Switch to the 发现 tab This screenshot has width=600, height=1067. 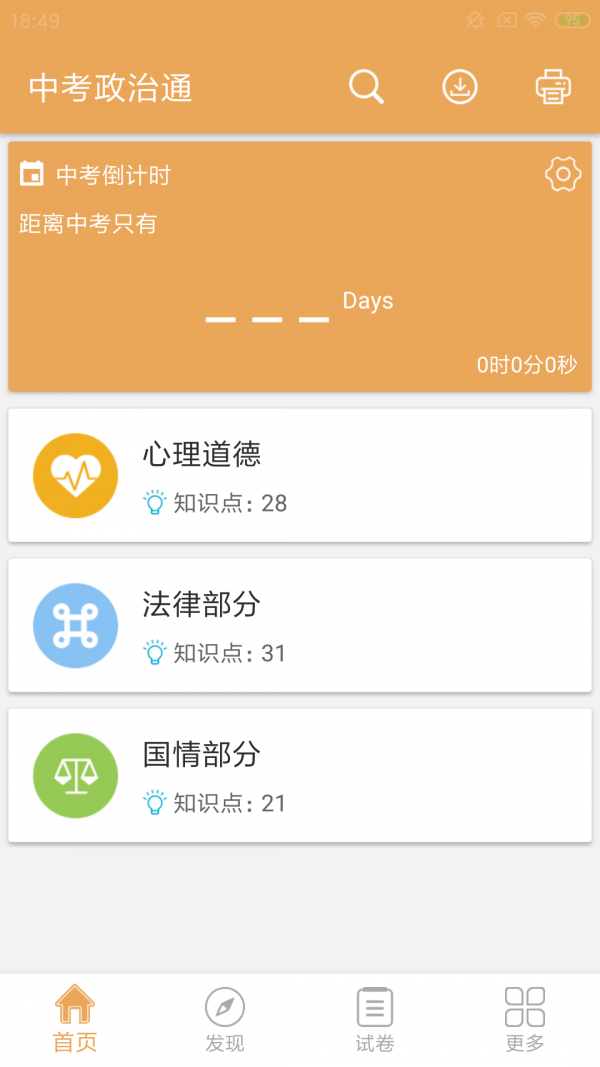[225, 1018]
